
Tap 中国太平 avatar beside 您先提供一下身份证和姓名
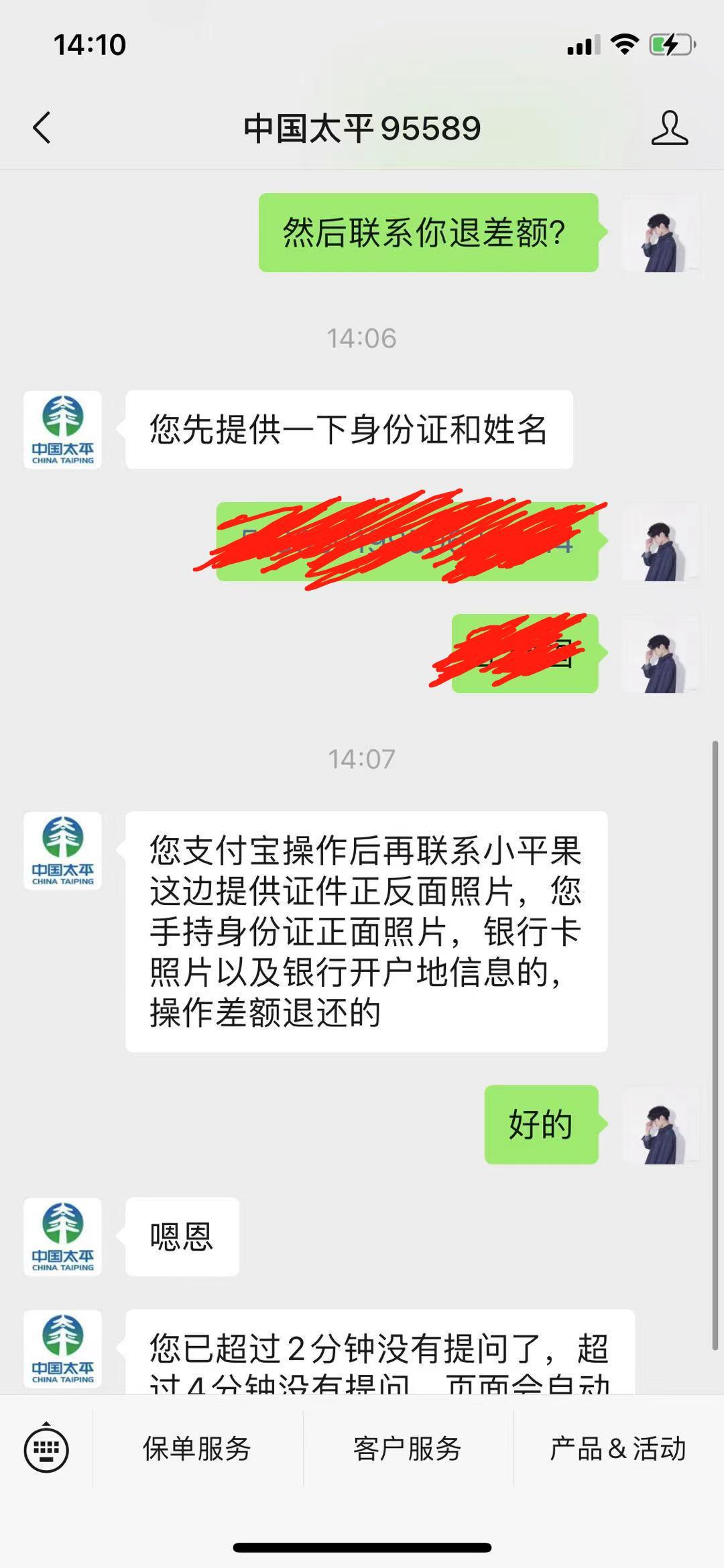coord(62,430)
